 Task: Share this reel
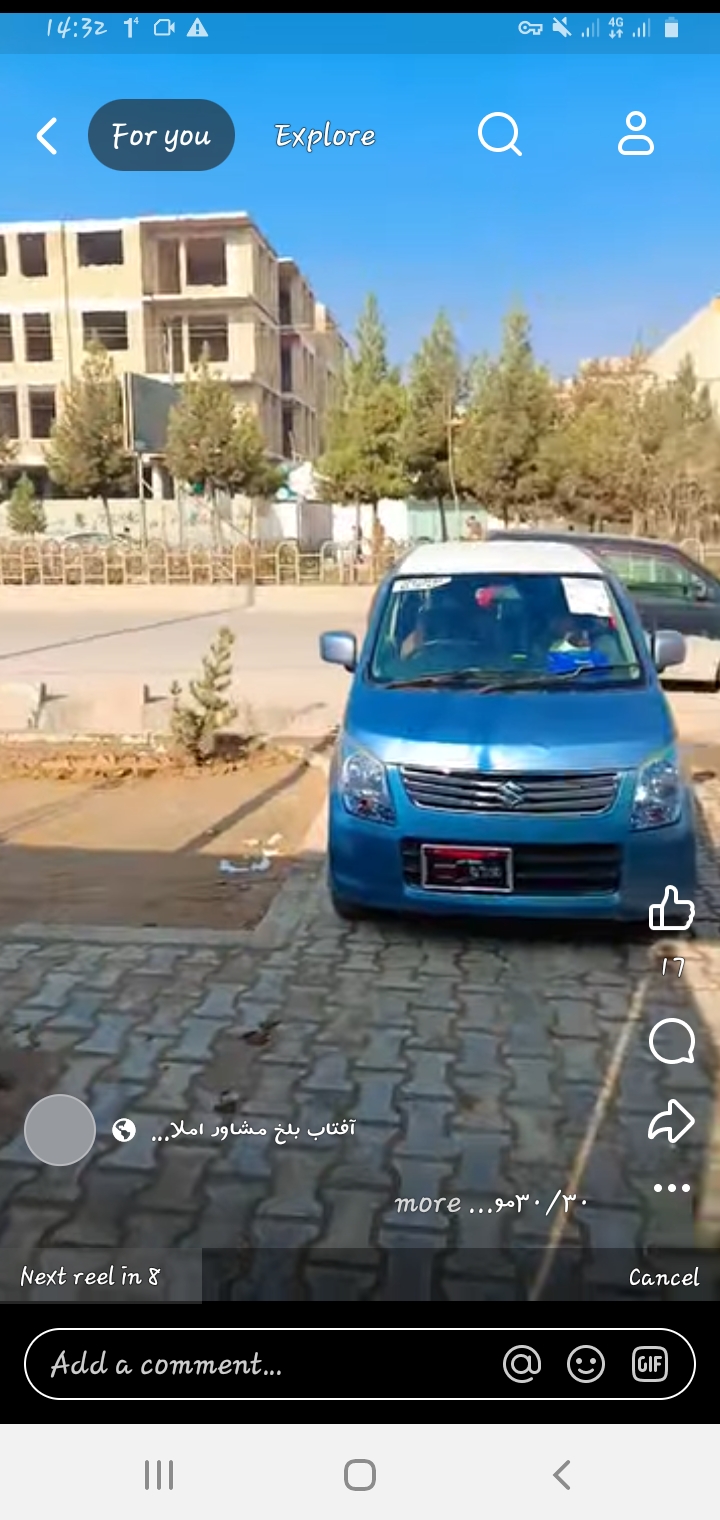pos(671,1121)
